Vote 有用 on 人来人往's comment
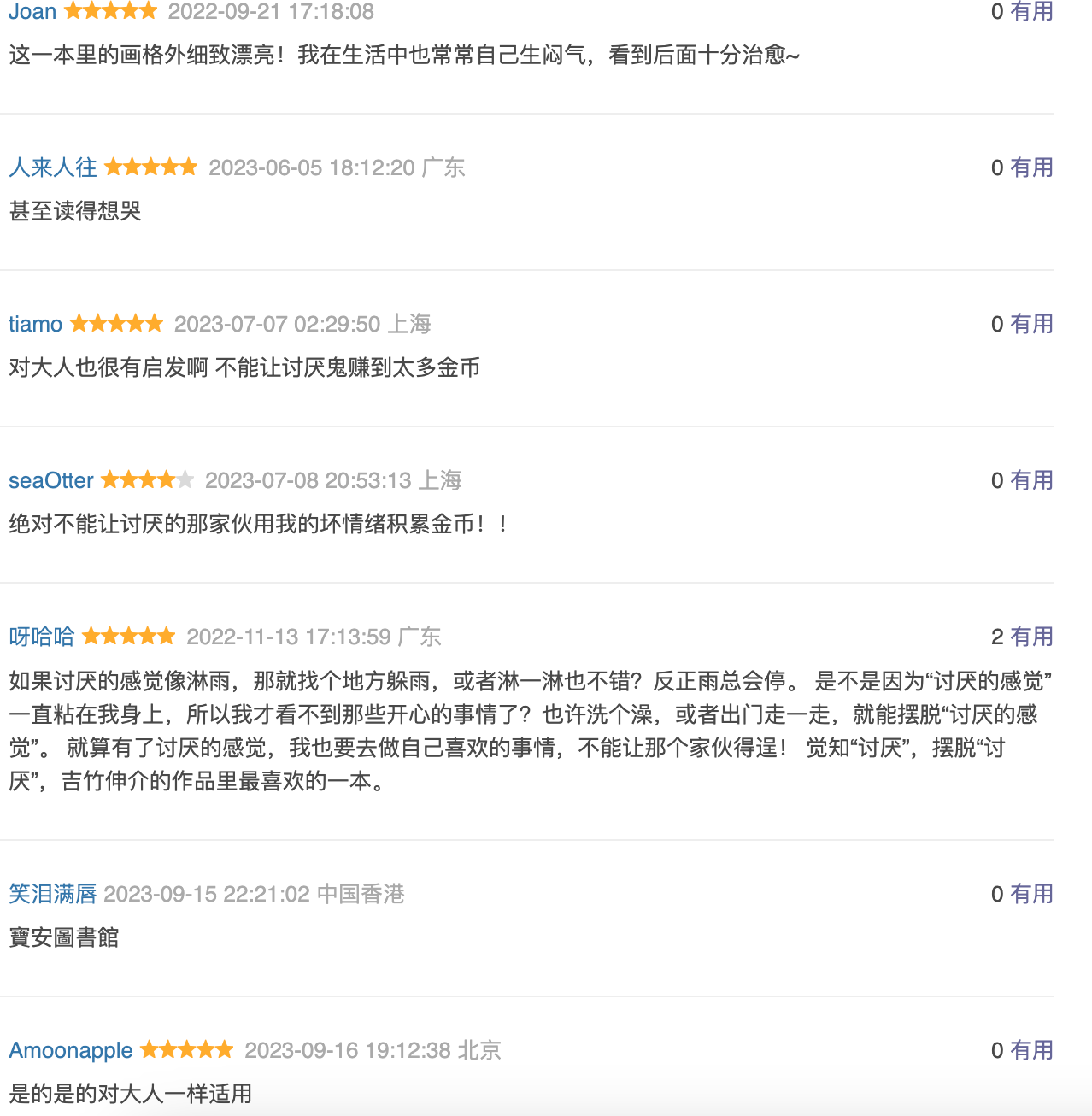 (x=1031, y=167)
